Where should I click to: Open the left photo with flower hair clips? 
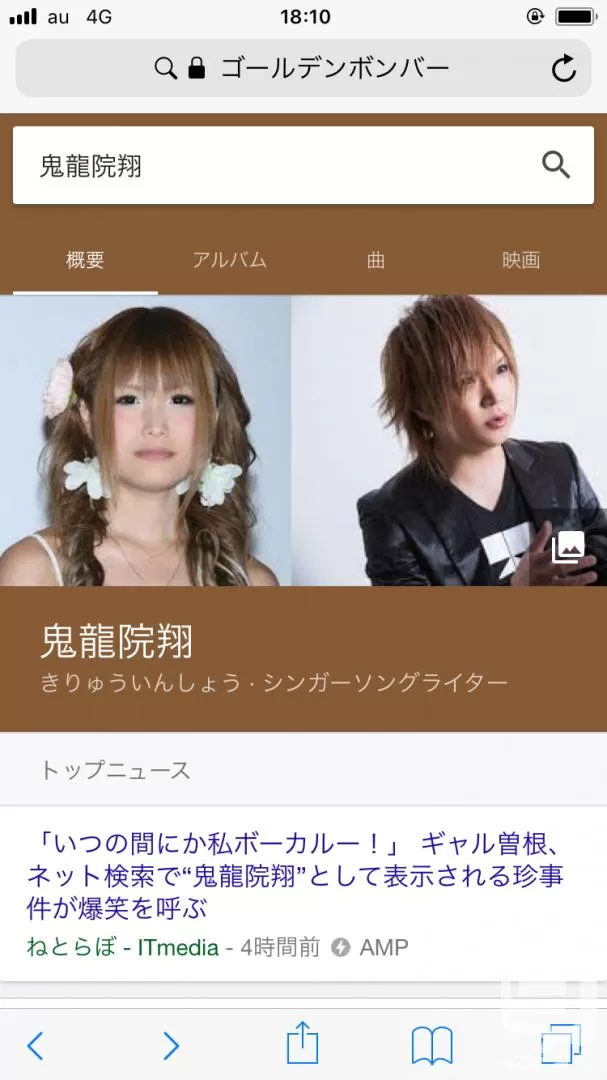click(145, 441)
